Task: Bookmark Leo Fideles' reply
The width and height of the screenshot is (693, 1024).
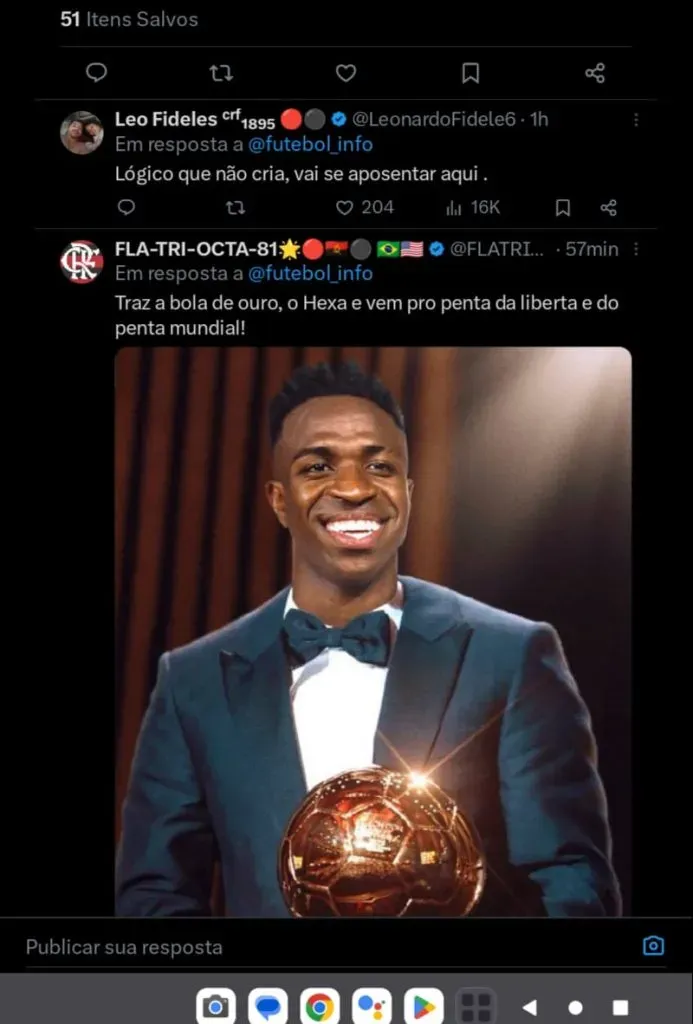Action: coord(562,207)
